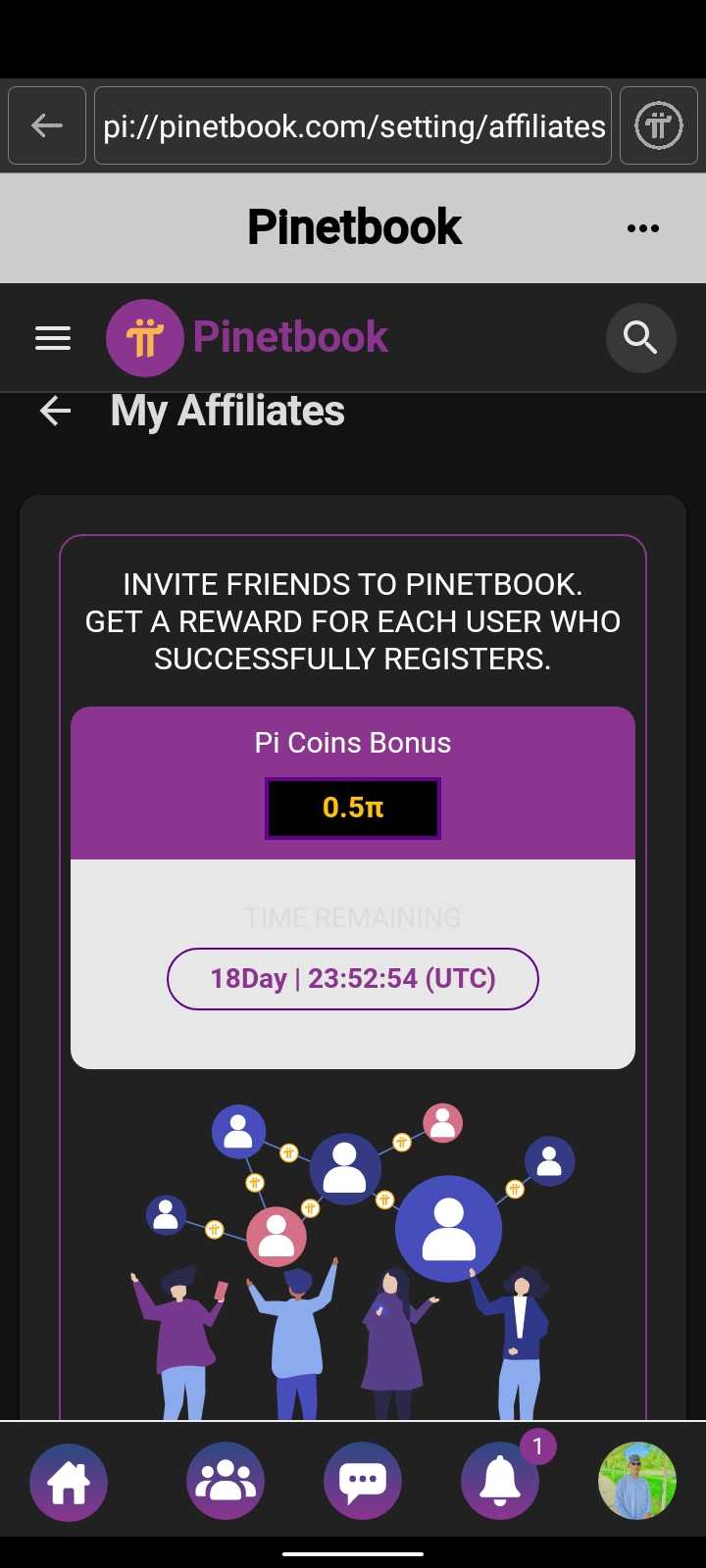Open the notifications bell

coord(500,1481)
